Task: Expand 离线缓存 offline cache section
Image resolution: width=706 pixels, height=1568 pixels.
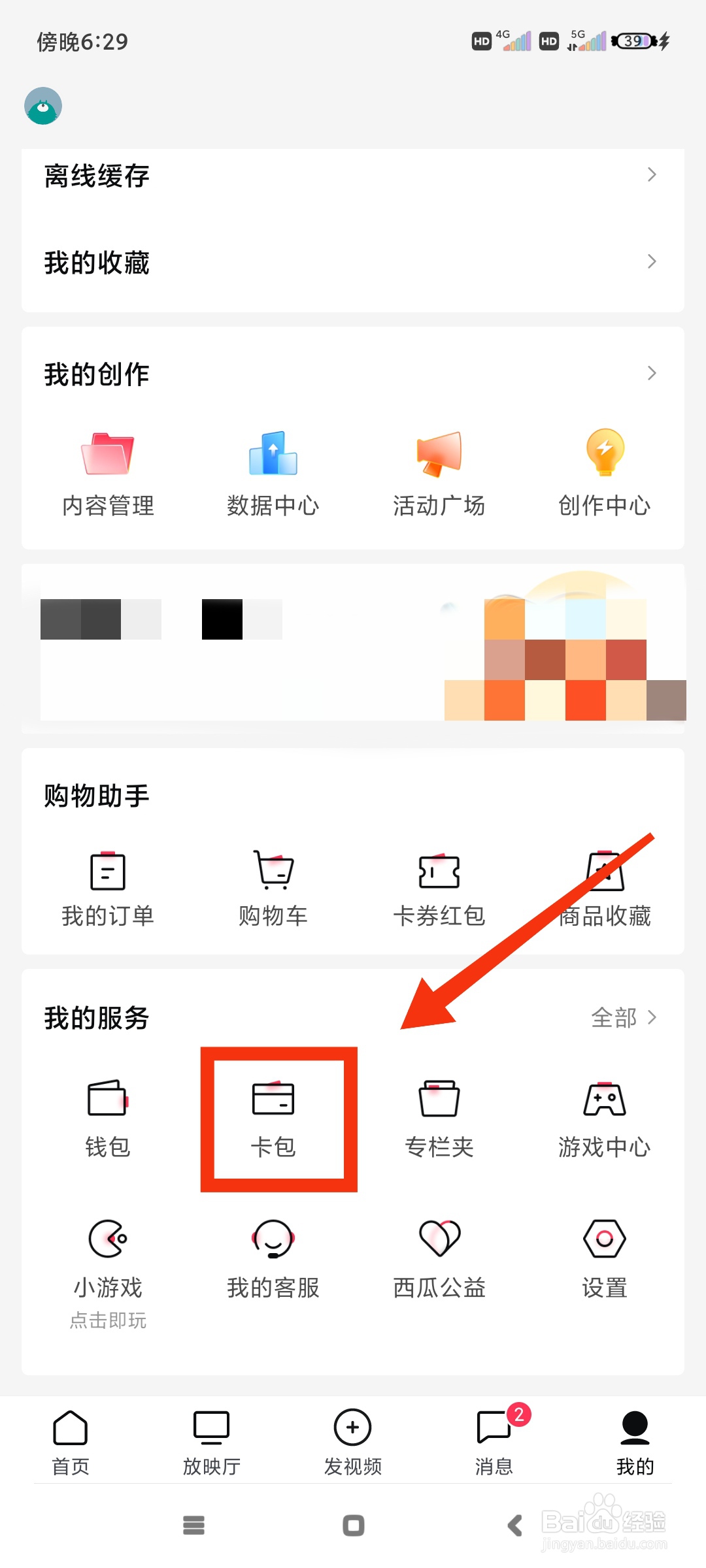Action: (353, 174)
